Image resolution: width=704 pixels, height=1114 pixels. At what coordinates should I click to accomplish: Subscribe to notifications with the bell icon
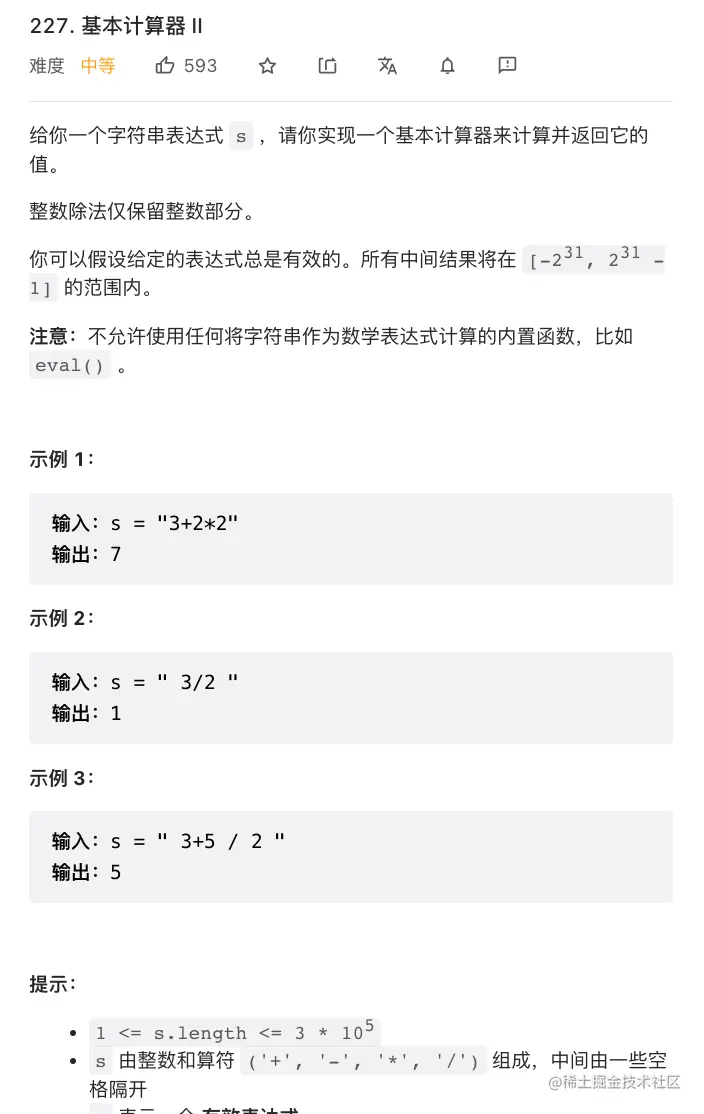pos(447,66)
